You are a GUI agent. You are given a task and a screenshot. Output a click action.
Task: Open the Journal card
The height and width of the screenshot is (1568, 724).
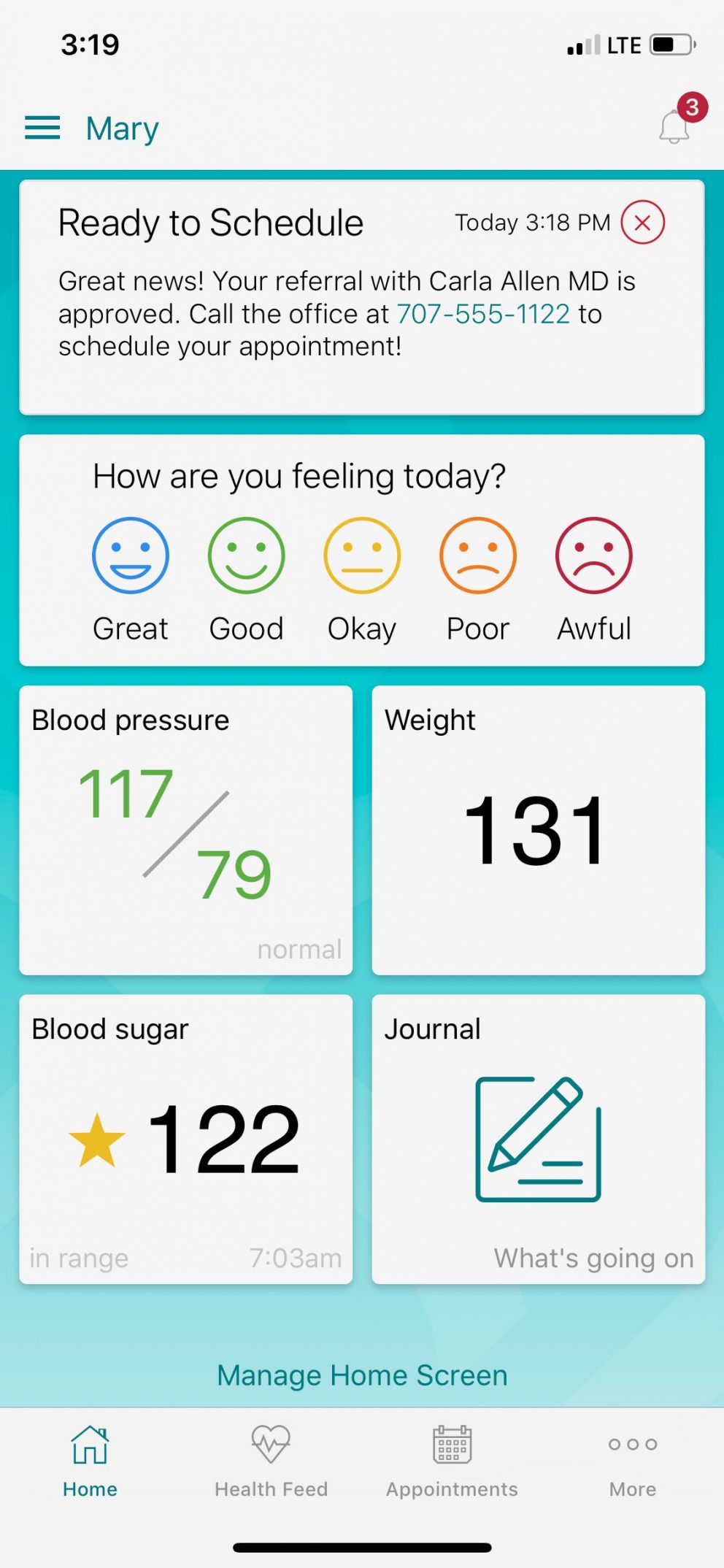pyautogui.click(x=539, y=1139)
